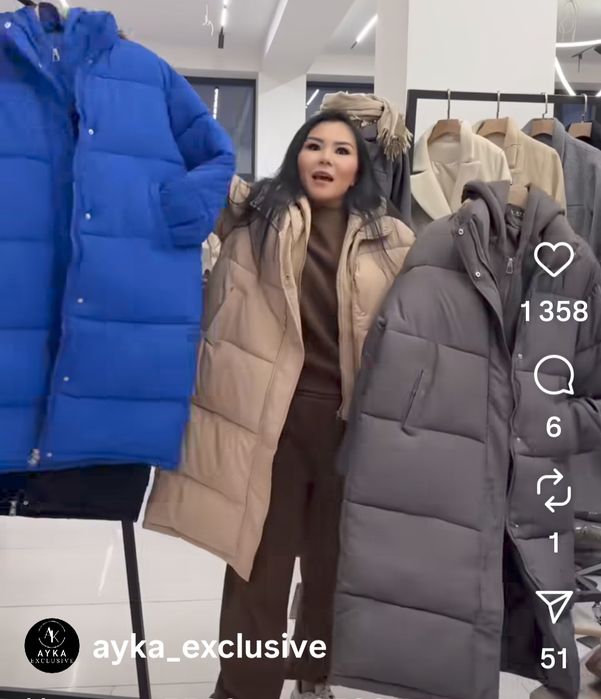Screen dimensions: 601x699
Task: Repost this reel
Action: [x=553, y=490]
